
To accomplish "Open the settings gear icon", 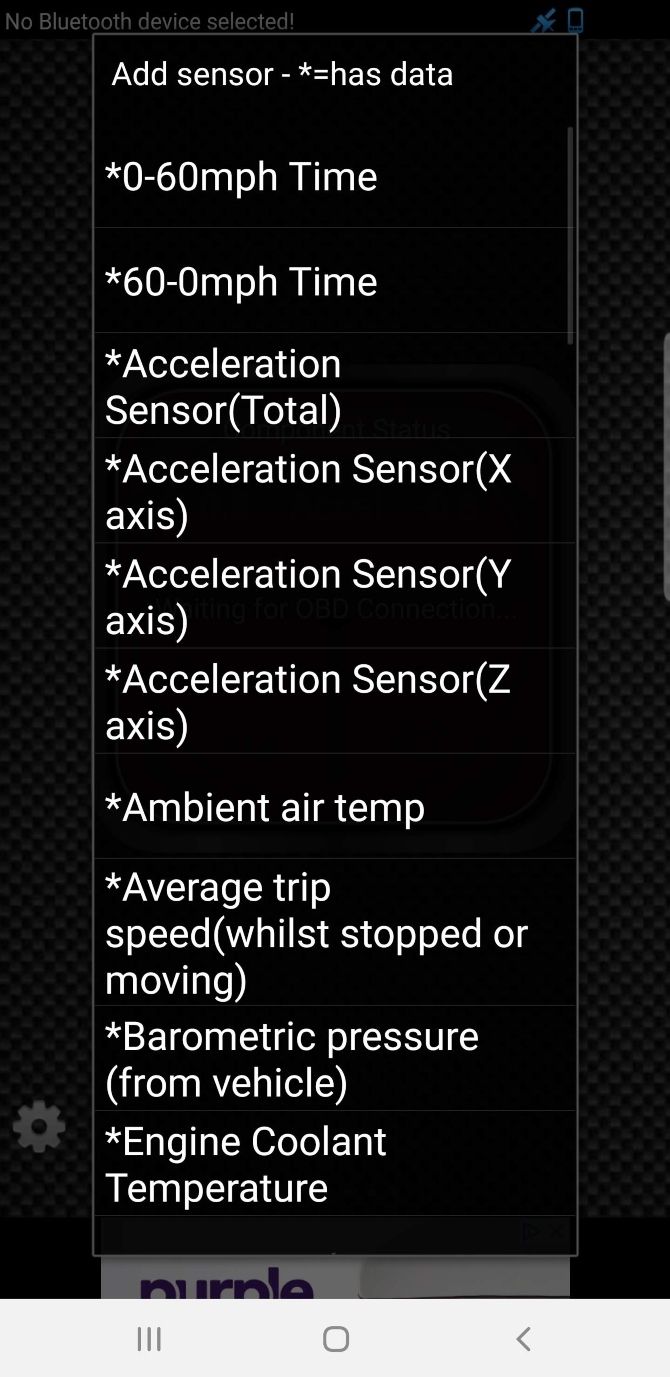I will pyautogui.click(x=39, y=1127).
